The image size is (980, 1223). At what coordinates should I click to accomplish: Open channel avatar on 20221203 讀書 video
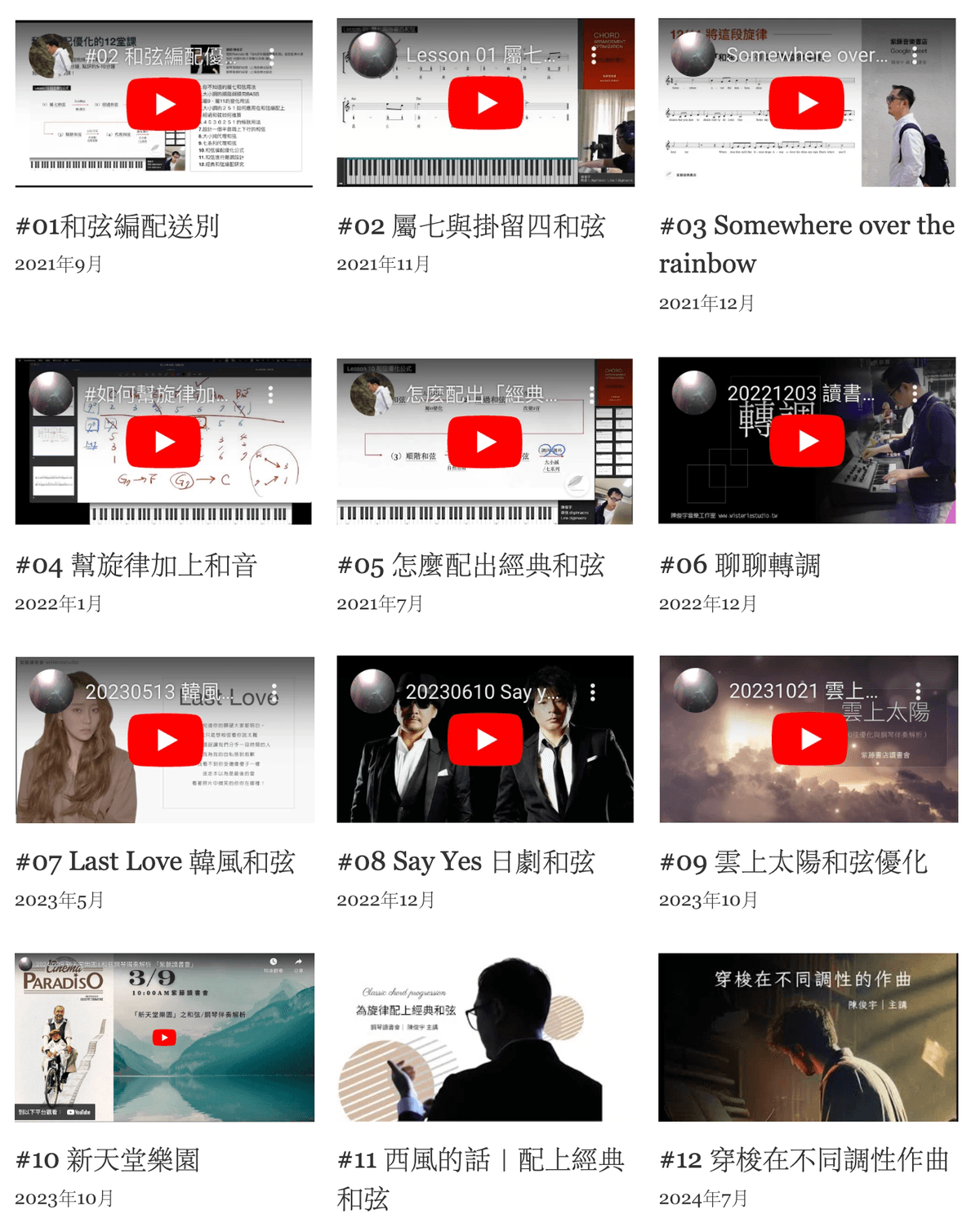[x=694, y=393]
